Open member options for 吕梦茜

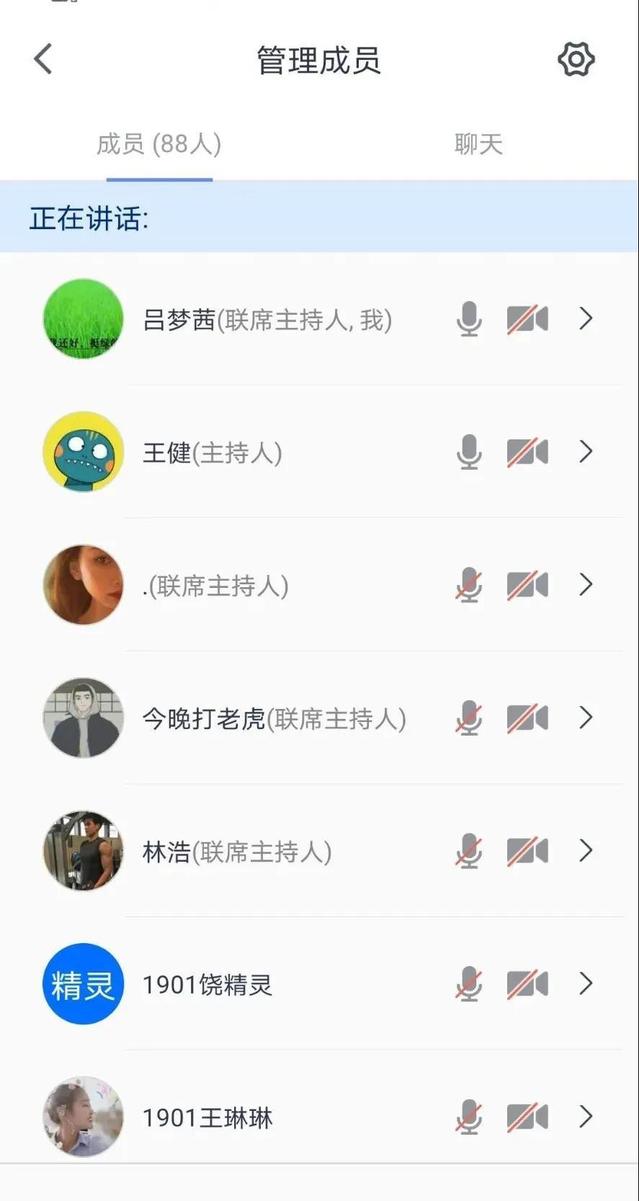(586, 319)
